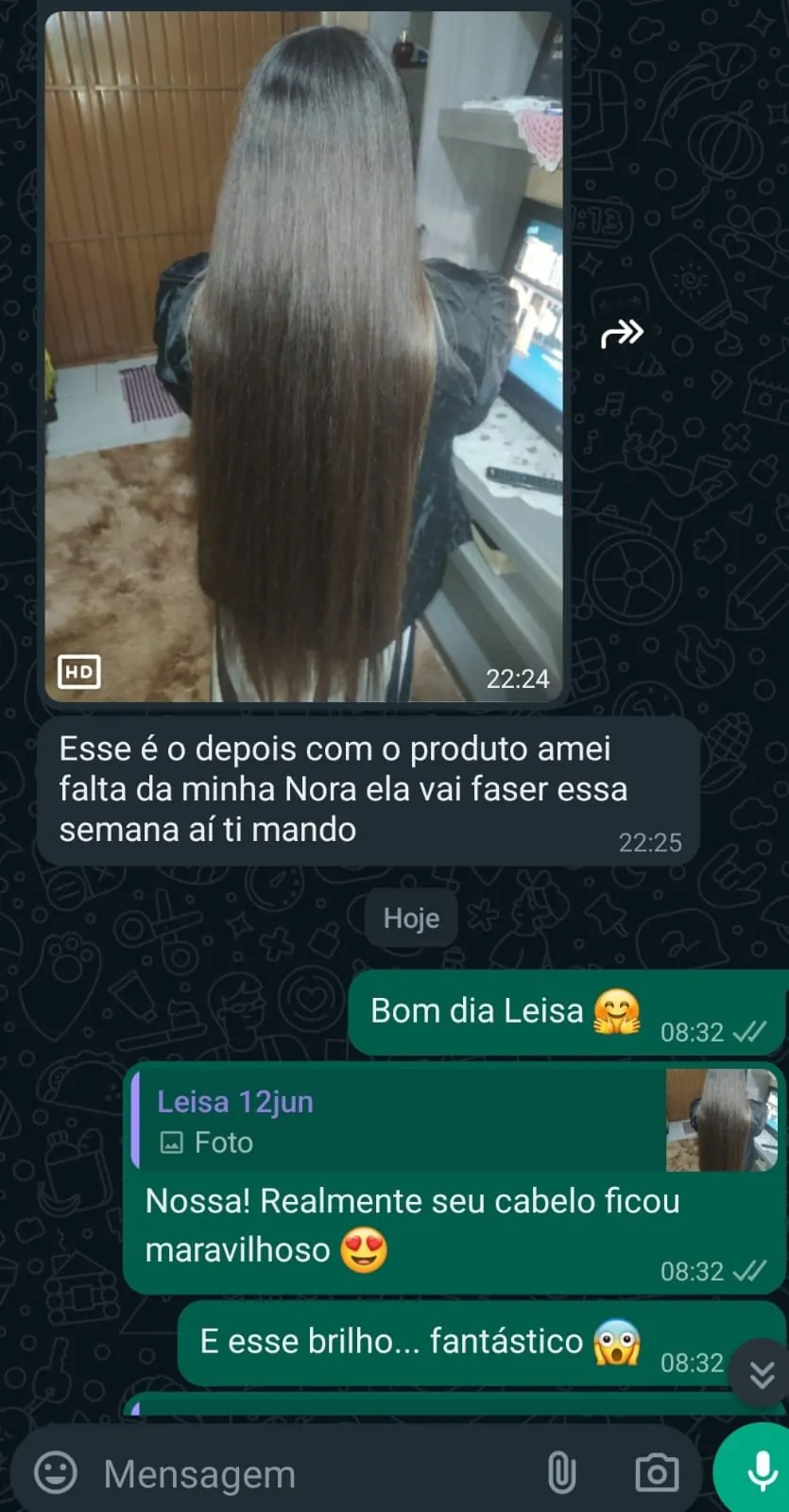Viewport: 789px width, 1512px height.
Task: Tap the timestamp 22:24 on the photo
Action: tap(517, 679)
